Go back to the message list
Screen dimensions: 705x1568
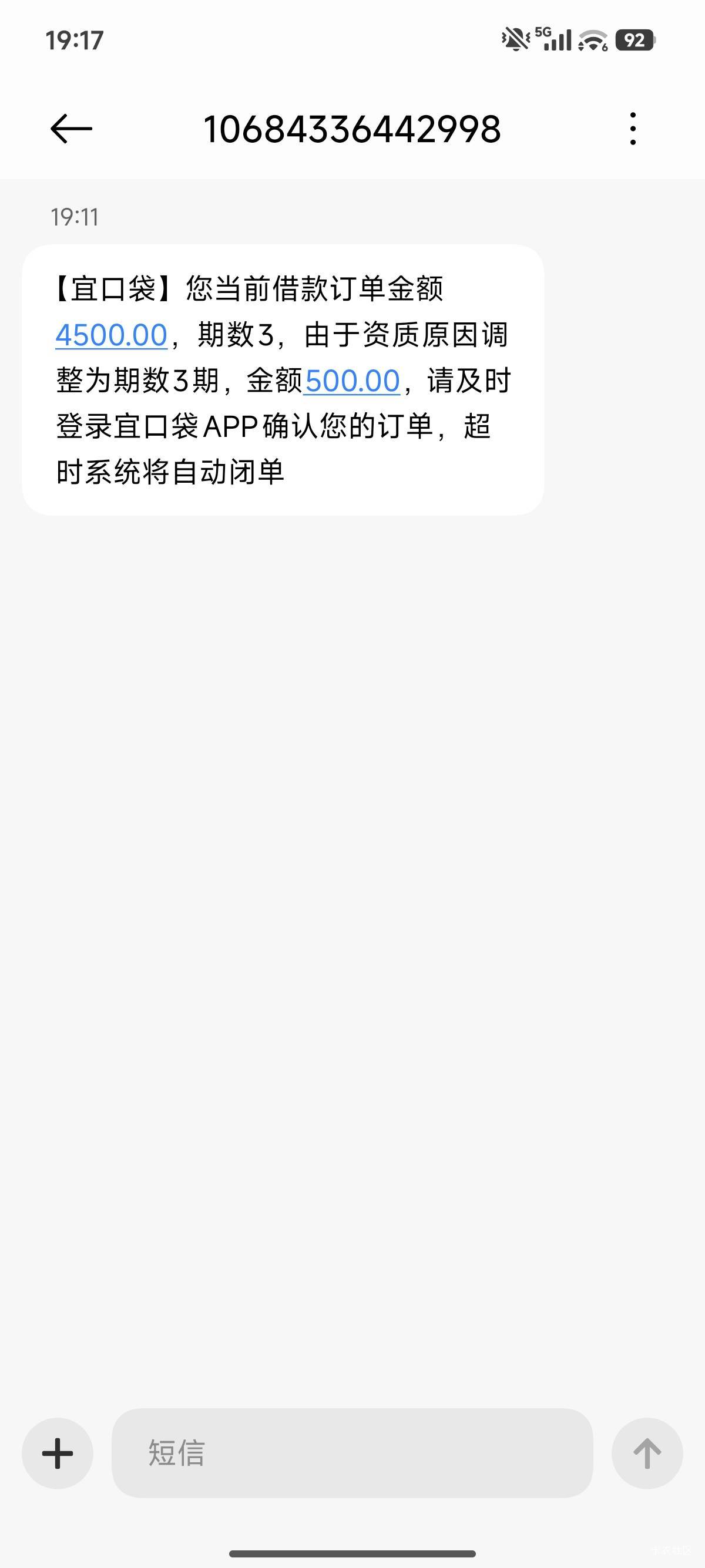coord(70,129)
